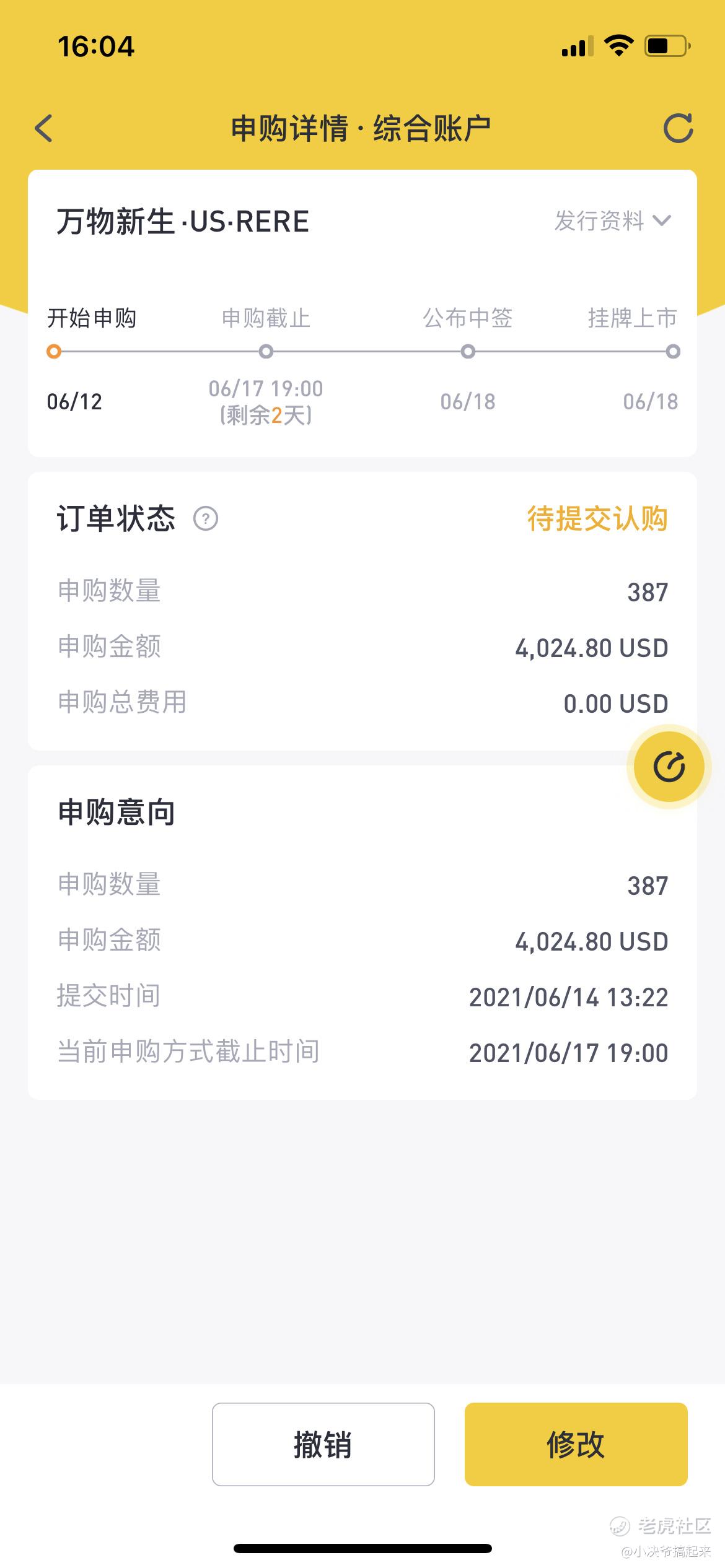Modify the subscription with 修改
Viewport: 725px width, 1568px height.
576,1444
